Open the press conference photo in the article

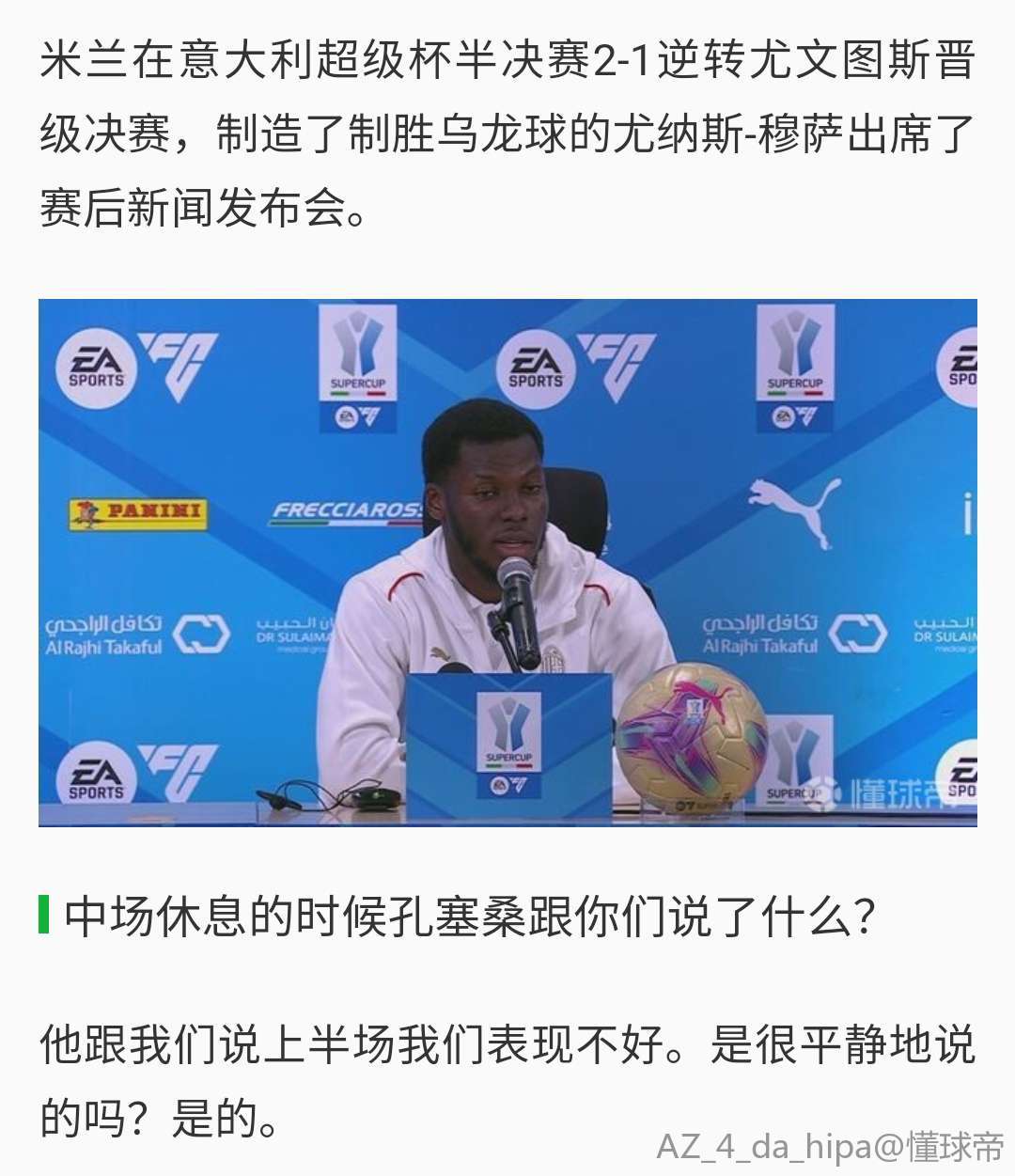(x=507, y=562)
